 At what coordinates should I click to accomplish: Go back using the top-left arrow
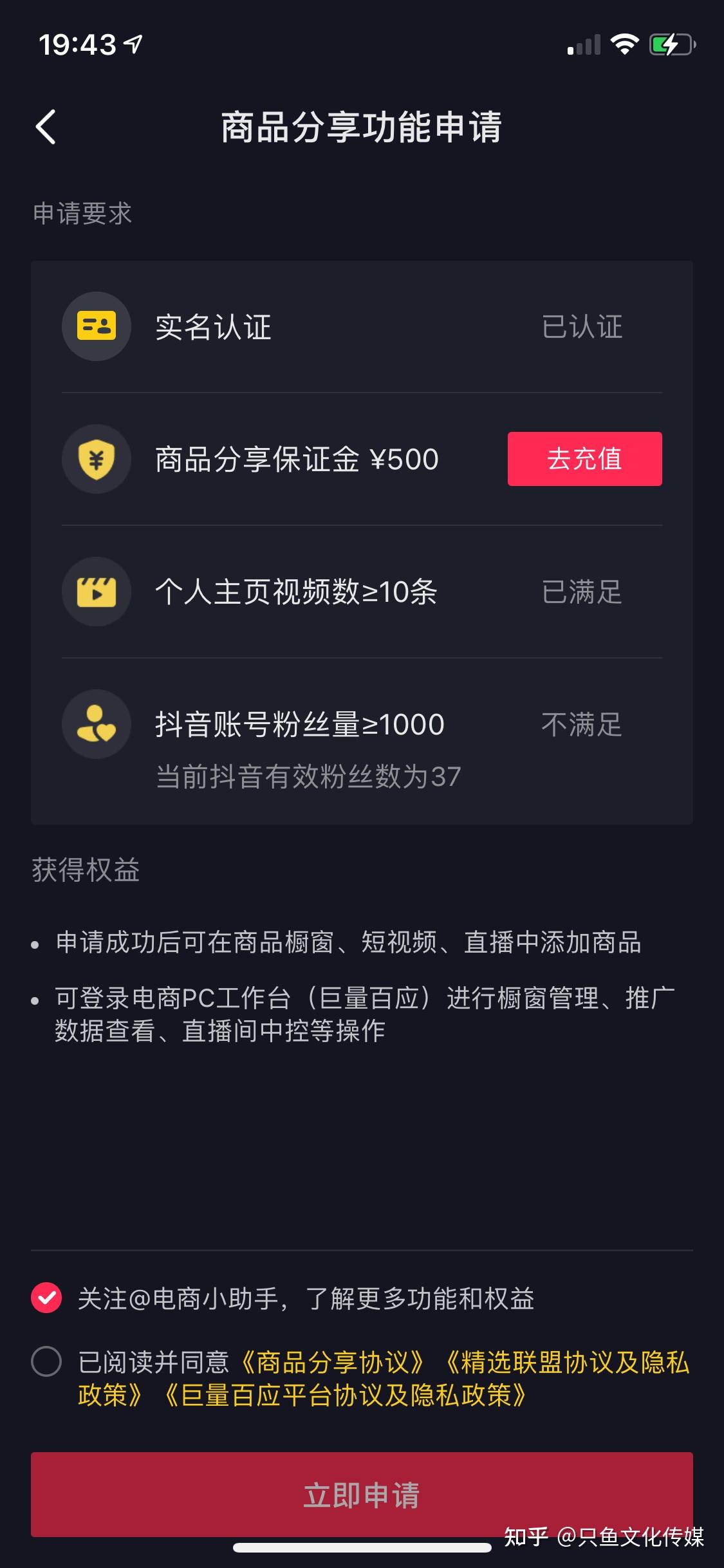(46, 126)
